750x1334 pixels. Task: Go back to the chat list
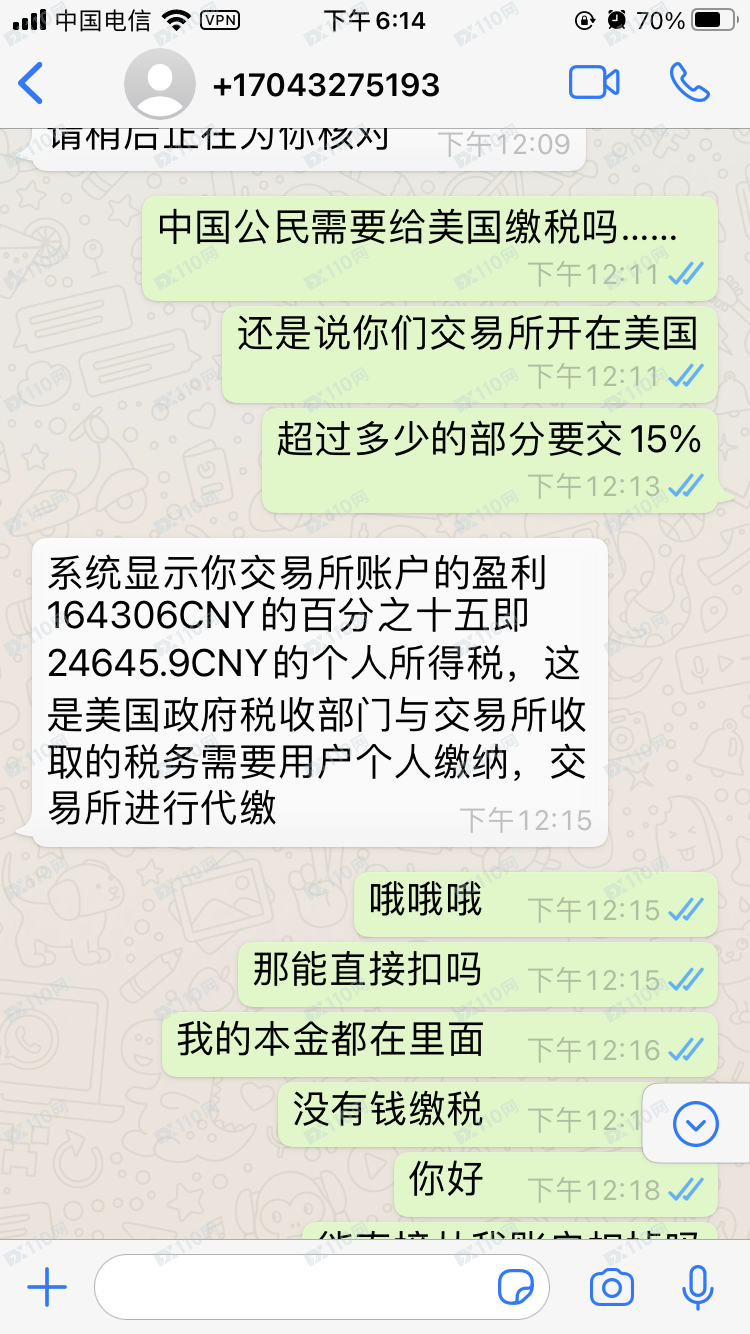32,84
